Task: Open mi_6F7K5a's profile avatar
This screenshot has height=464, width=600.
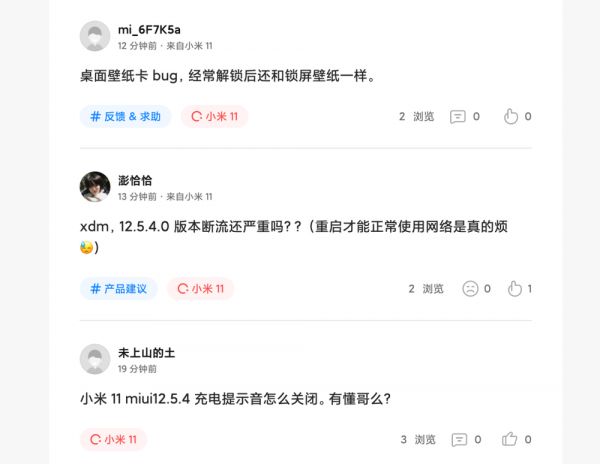Action: tap(95, 36)
